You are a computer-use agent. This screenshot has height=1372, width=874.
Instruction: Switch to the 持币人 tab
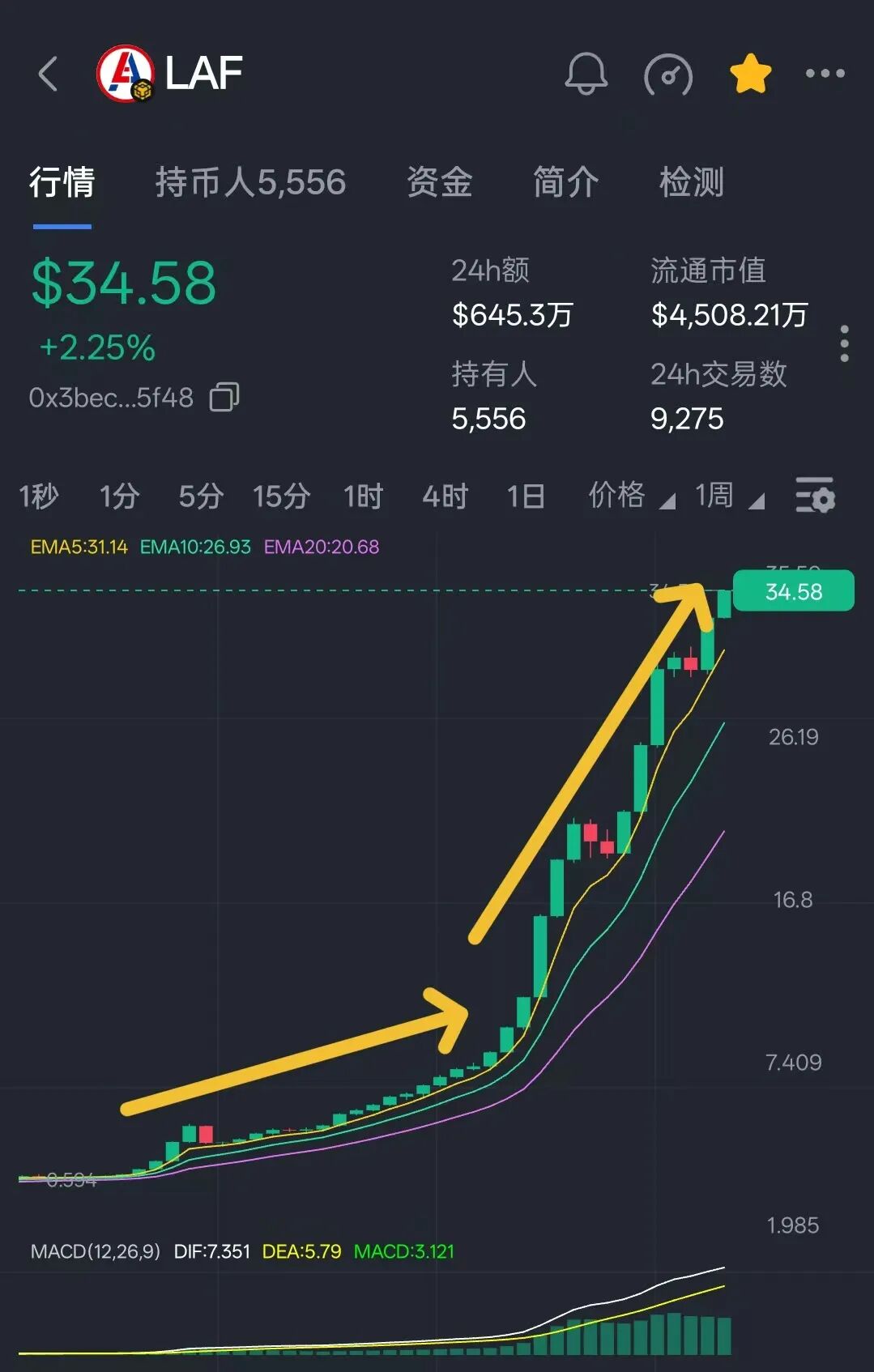pos(250,182)
